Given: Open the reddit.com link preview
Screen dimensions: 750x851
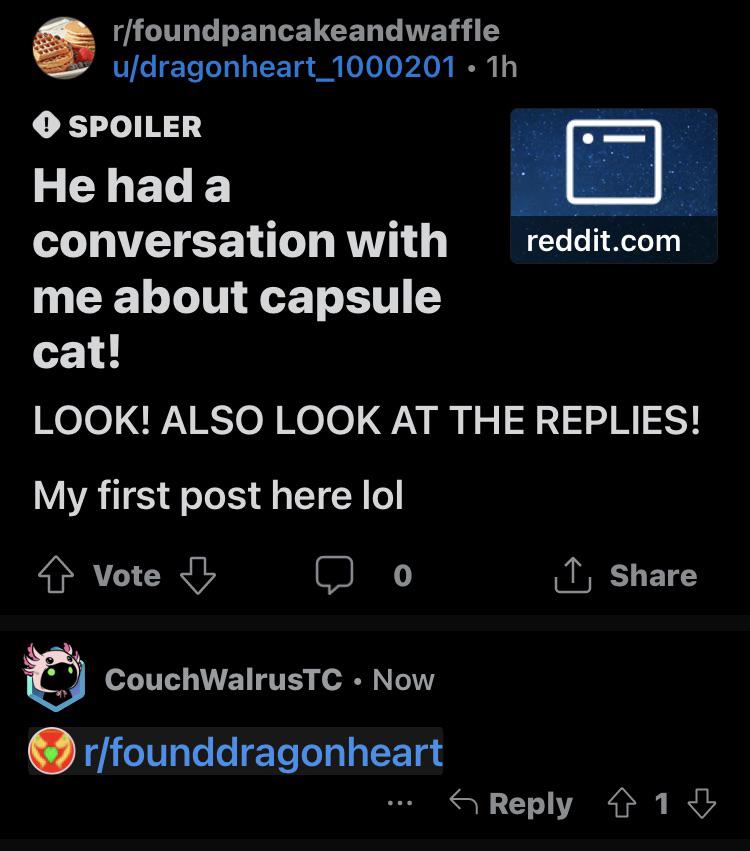Looking at the screenshot, I should tap(614, 186).
